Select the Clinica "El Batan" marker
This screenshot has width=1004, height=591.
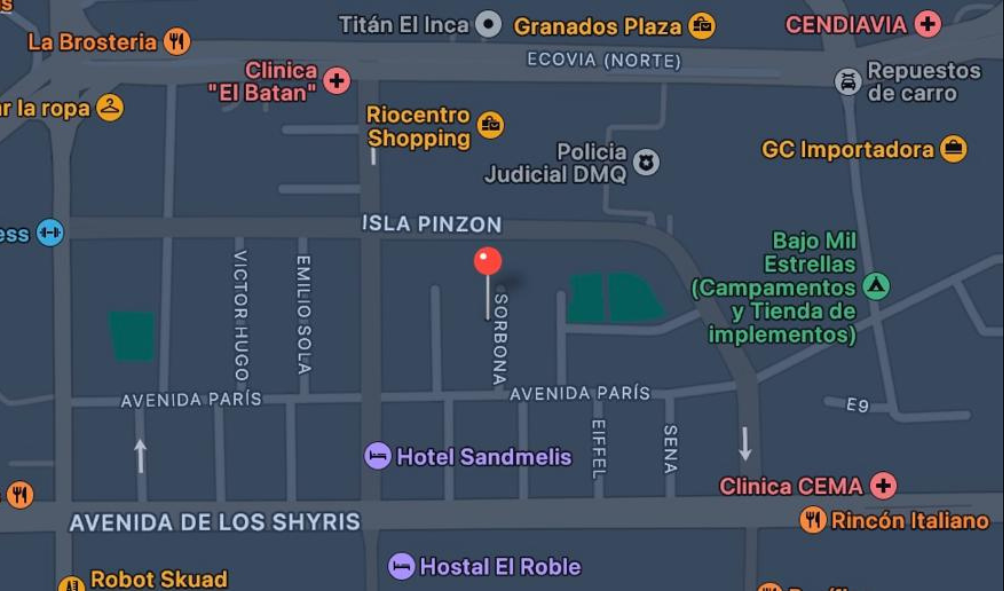point(337,81)
